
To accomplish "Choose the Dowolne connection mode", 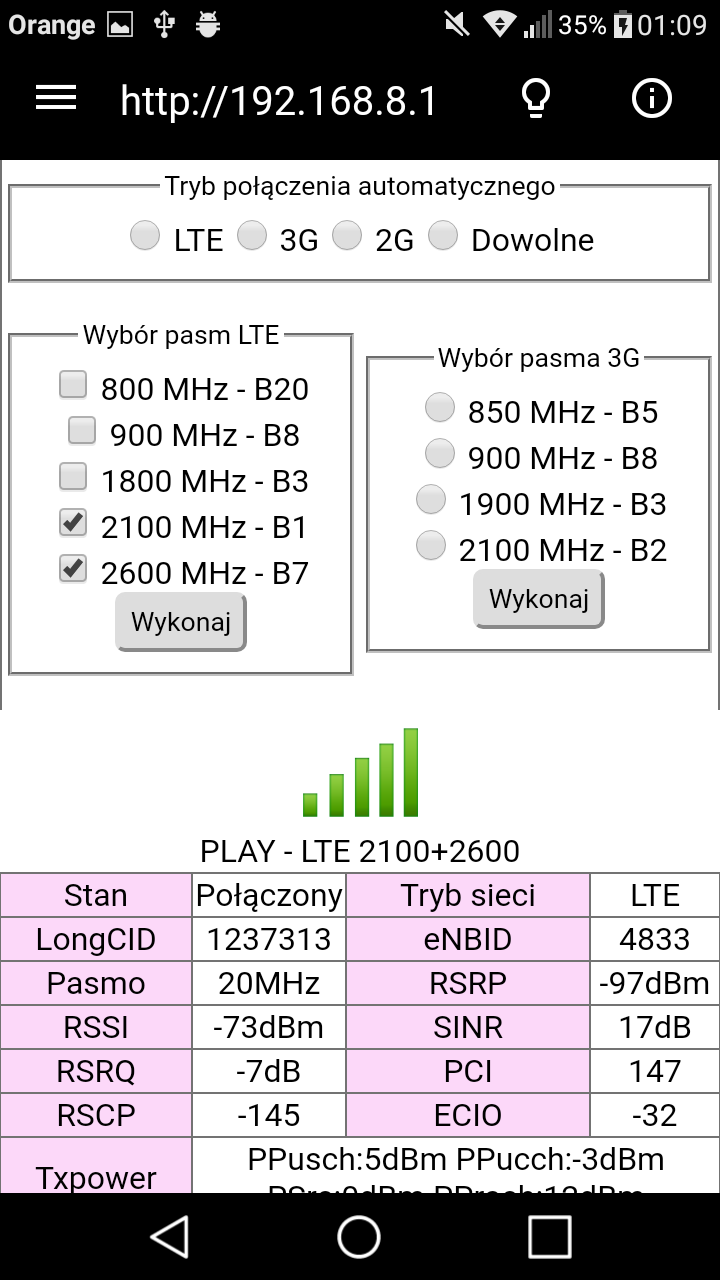I will pyautogui.click(x=443, y=236).
